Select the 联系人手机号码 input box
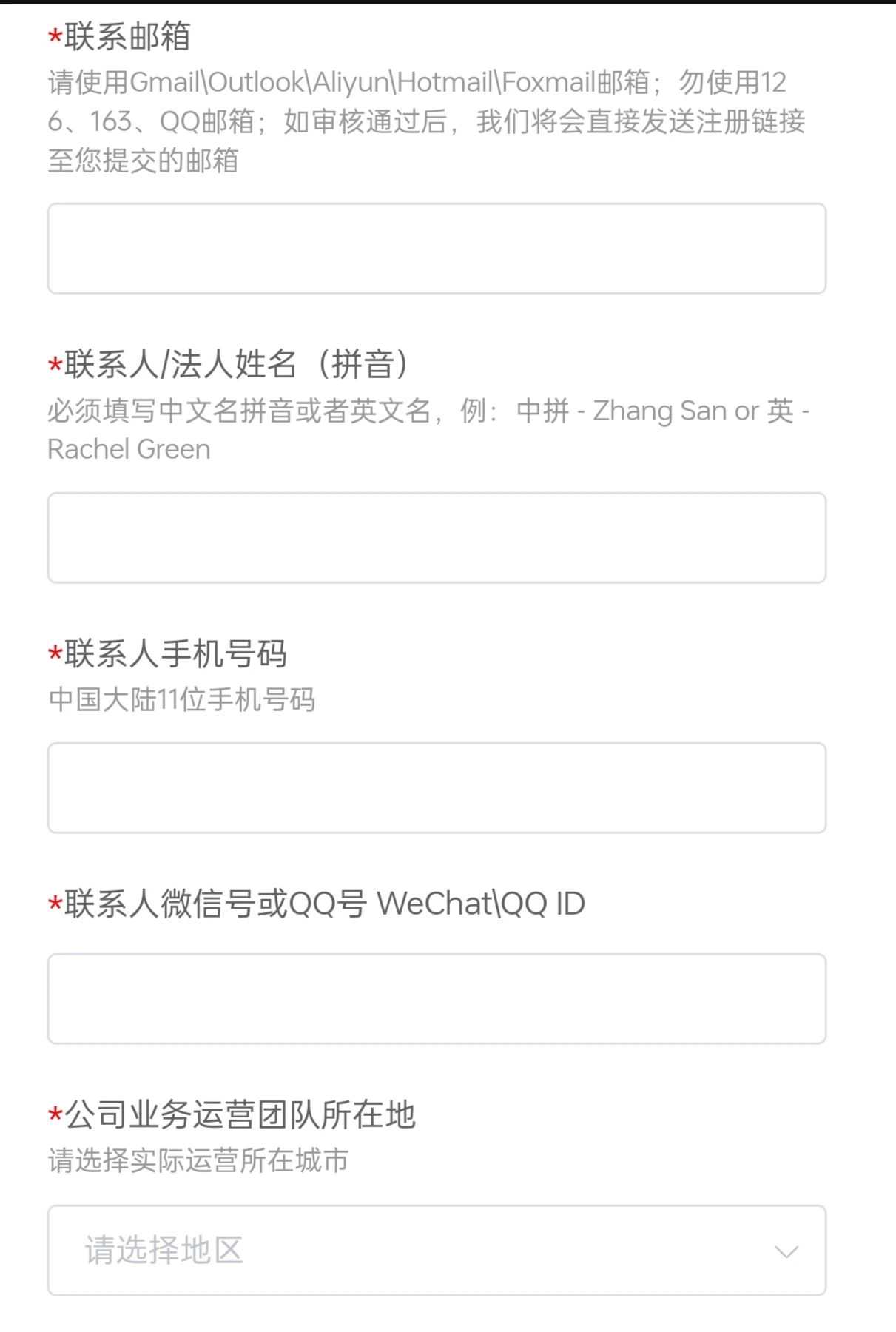The image size is (896, 1332). [437, 788]
